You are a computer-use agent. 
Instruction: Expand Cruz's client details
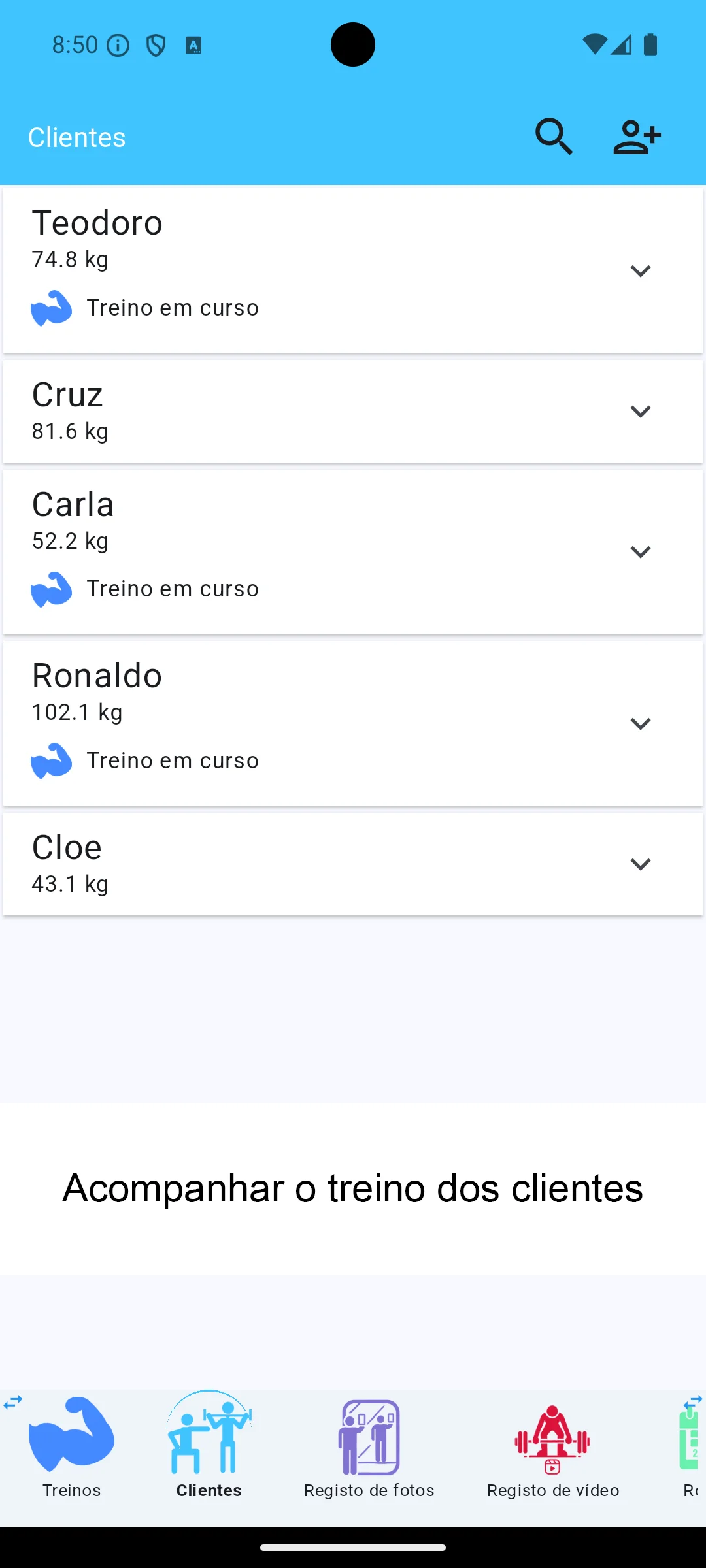tap(641, 411)
